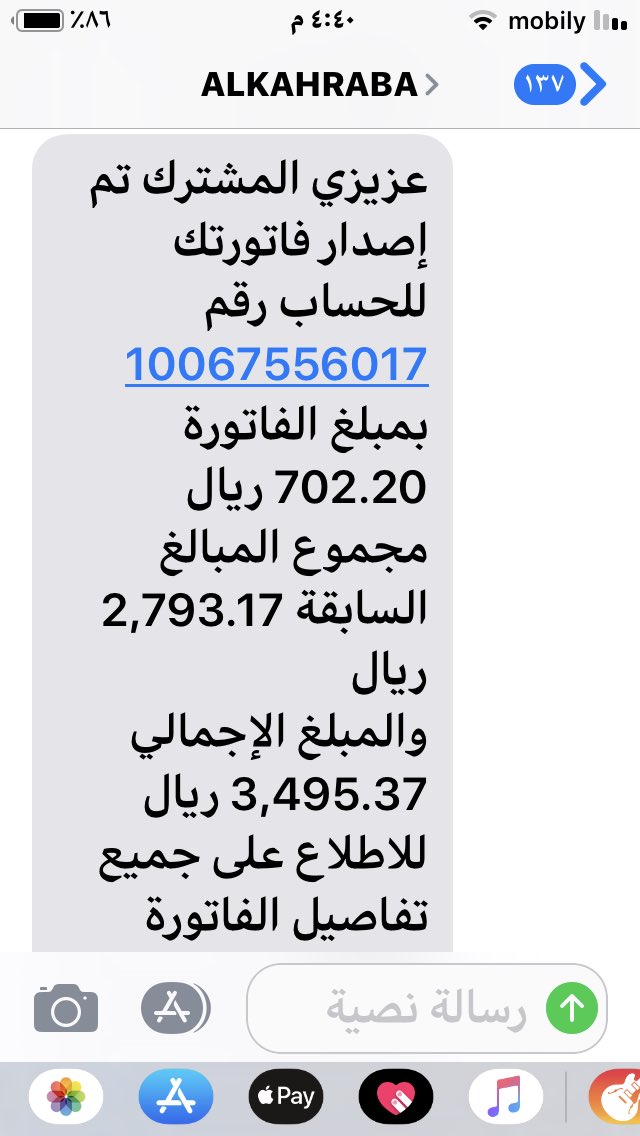Open Apple Pay in the app strip
This screenshot has height=1136, width=640.
pos(286,1097)
